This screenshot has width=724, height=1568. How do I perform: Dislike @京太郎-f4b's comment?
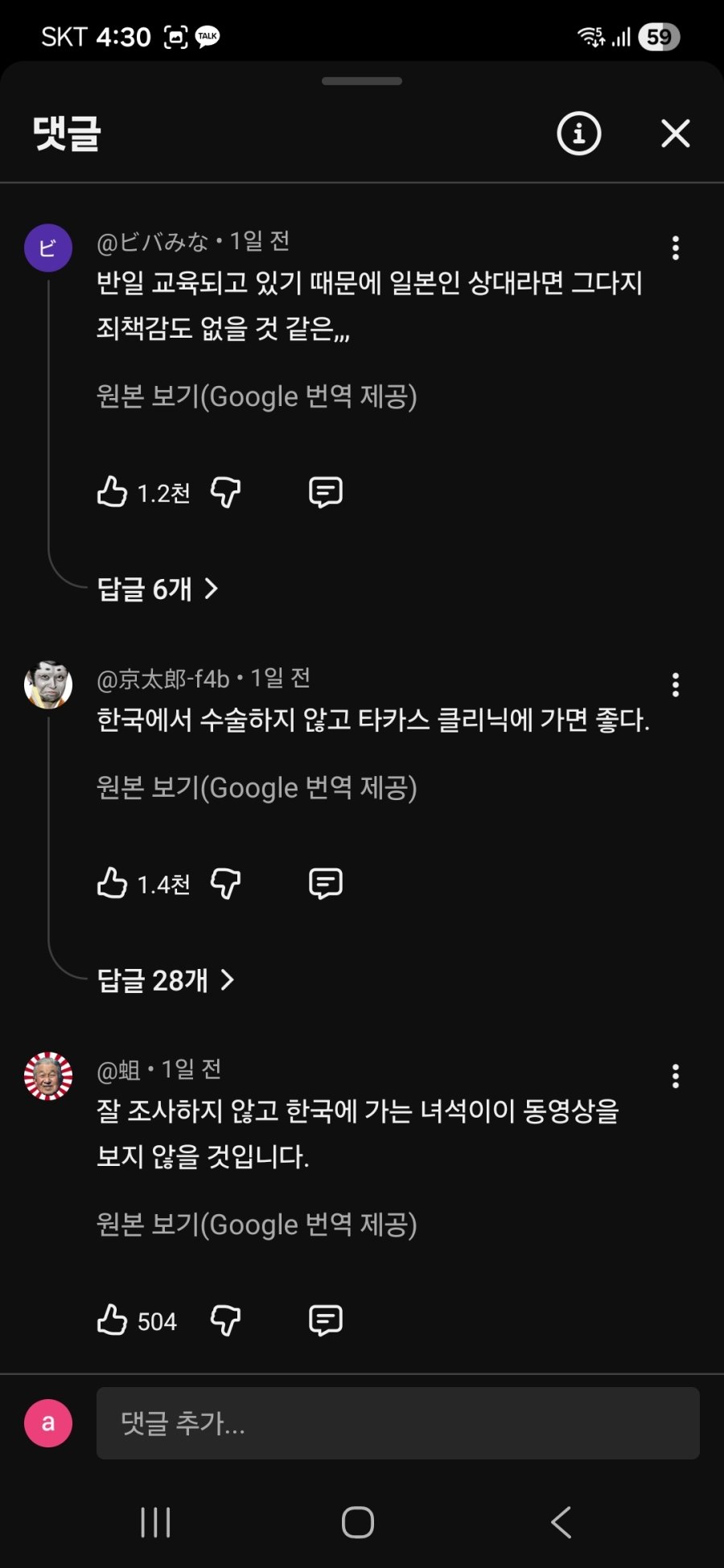pyautogui.click(x=225, y=883)
